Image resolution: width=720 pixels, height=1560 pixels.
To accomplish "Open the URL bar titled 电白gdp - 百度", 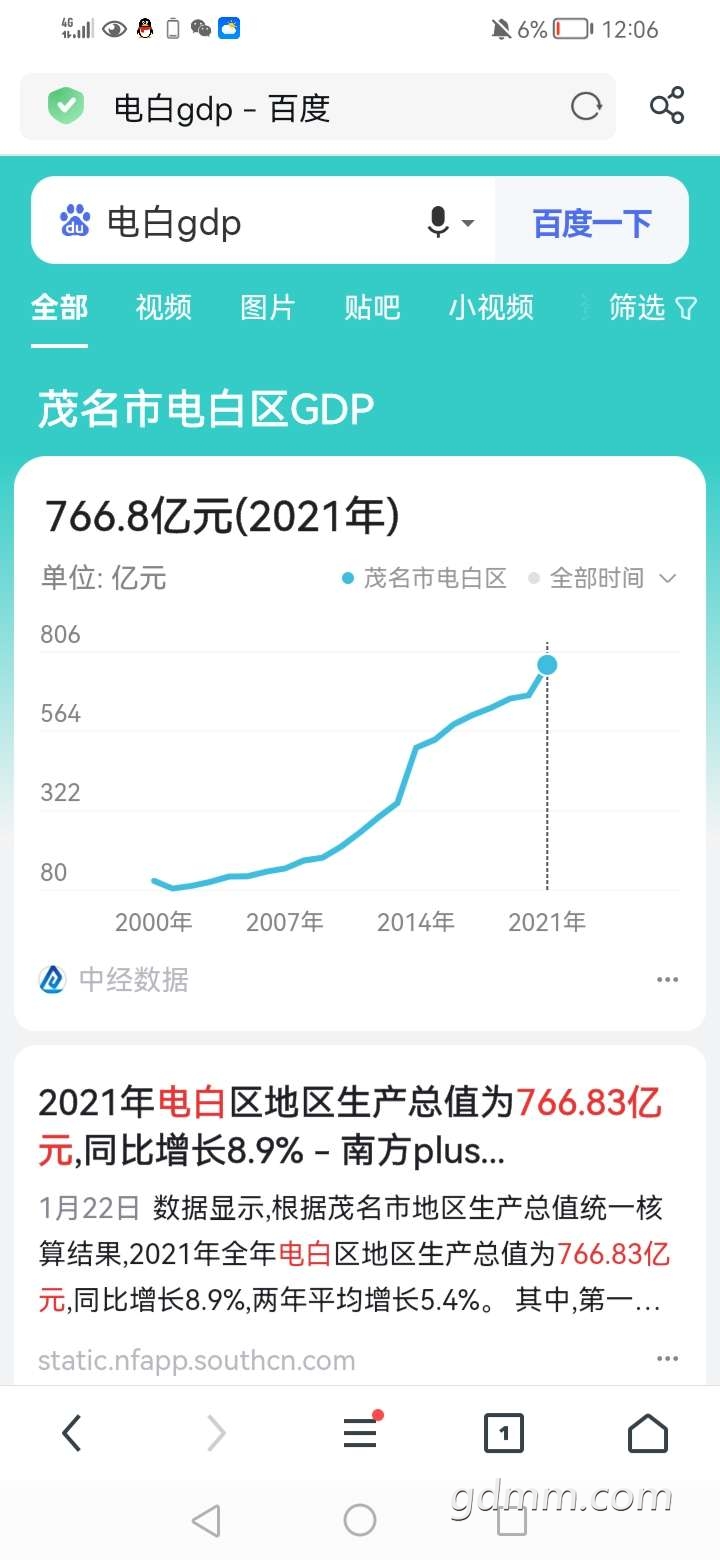I will [300, 107].
